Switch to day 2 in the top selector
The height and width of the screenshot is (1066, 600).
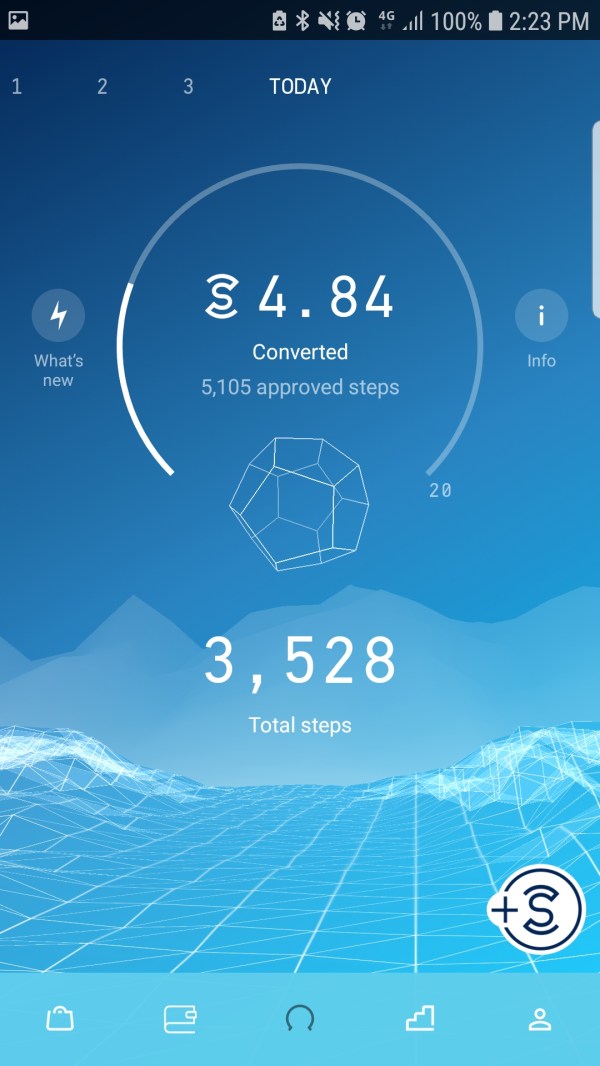coord(102,87)
